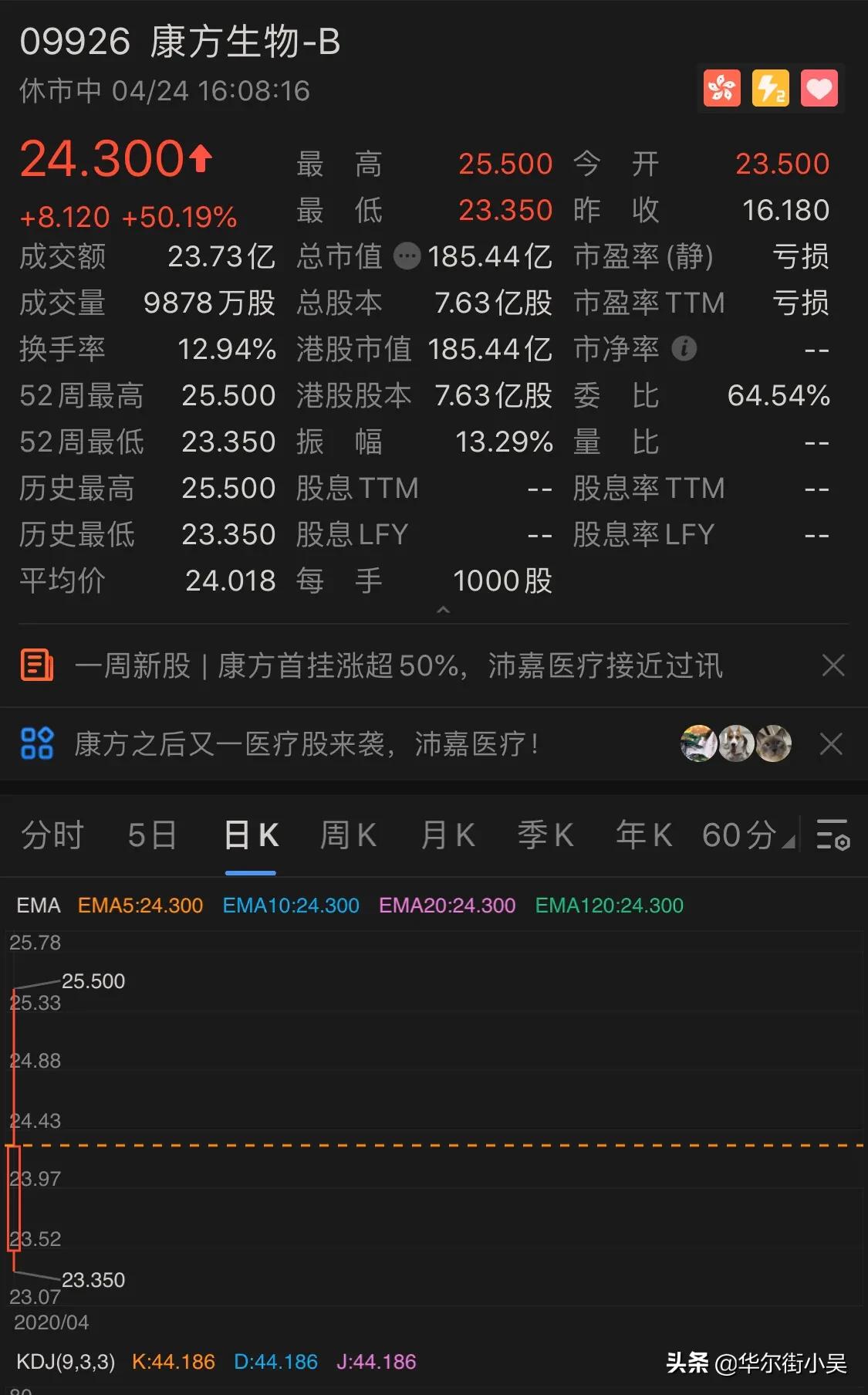
Task: Toggle the EMA5 indicator line
Action: coord(139,905)
